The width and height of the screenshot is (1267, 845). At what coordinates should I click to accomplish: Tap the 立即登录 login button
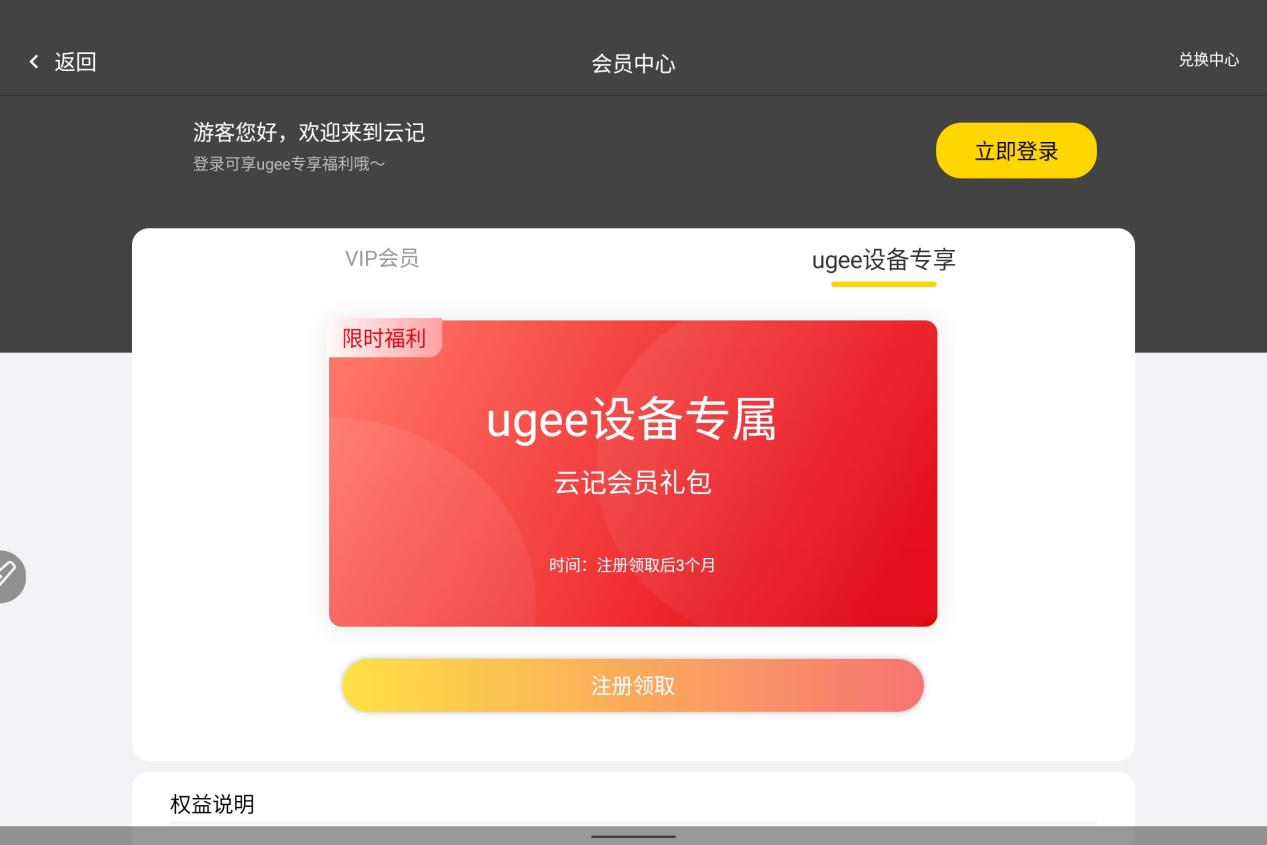click(1015, 151)
